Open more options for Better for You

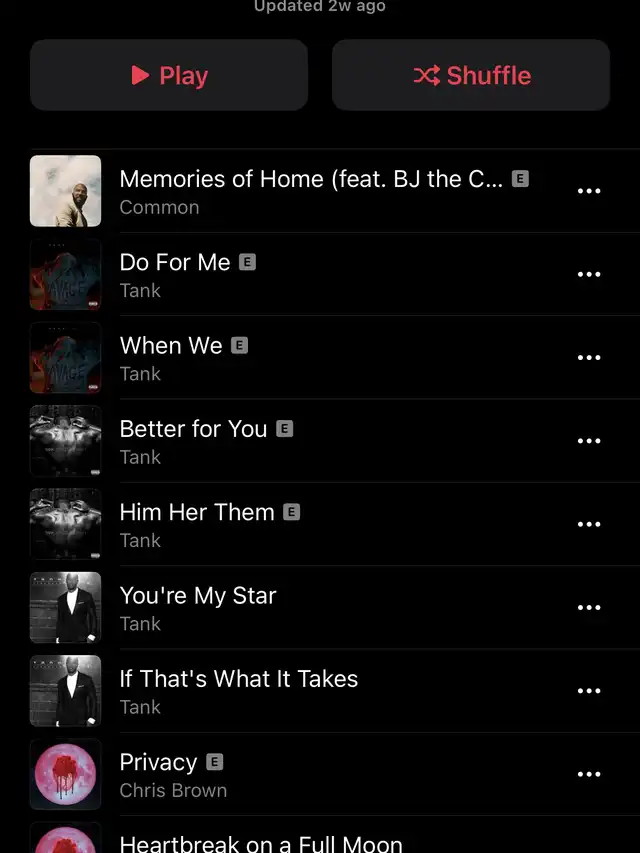point(589,441)
